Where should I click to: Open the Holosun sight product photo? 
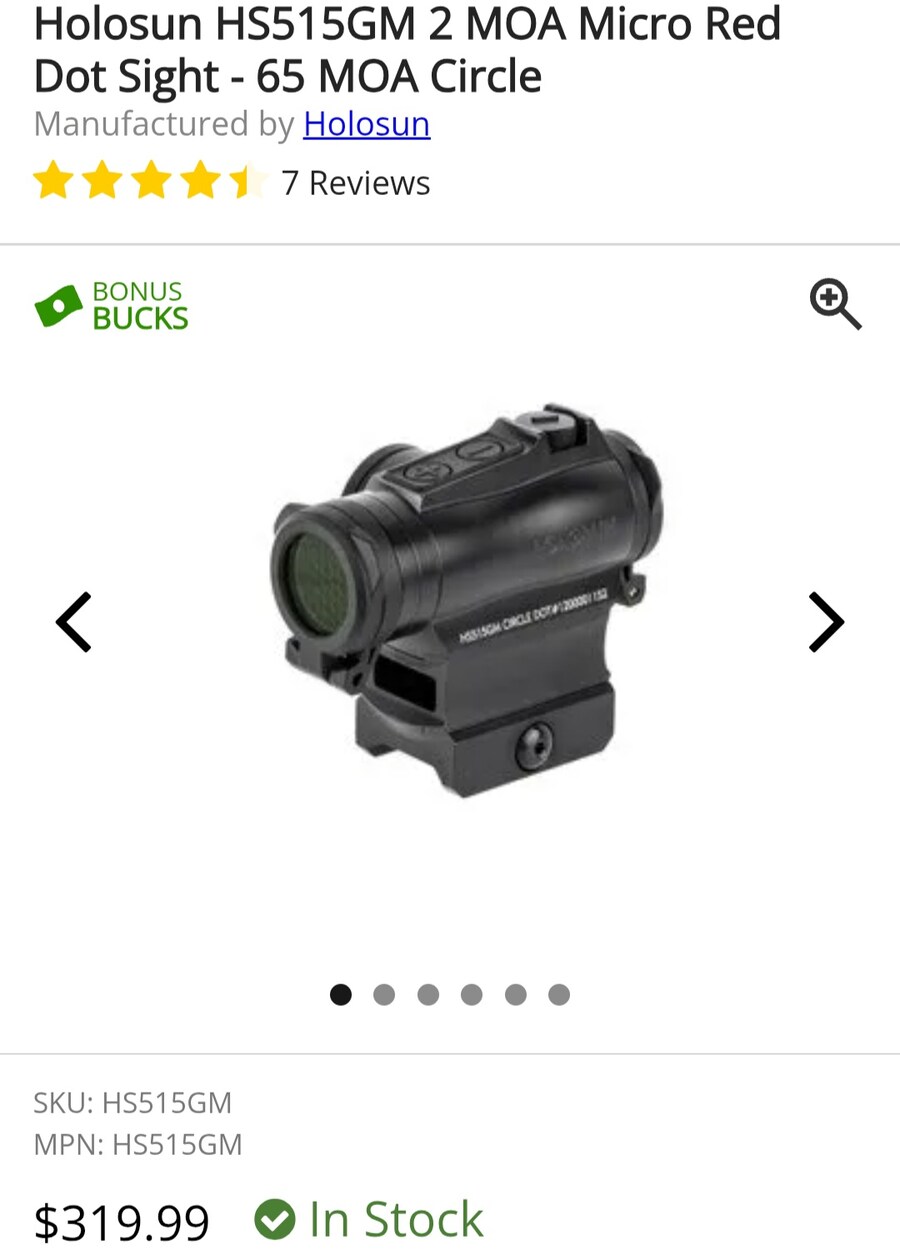pos(465,600)
